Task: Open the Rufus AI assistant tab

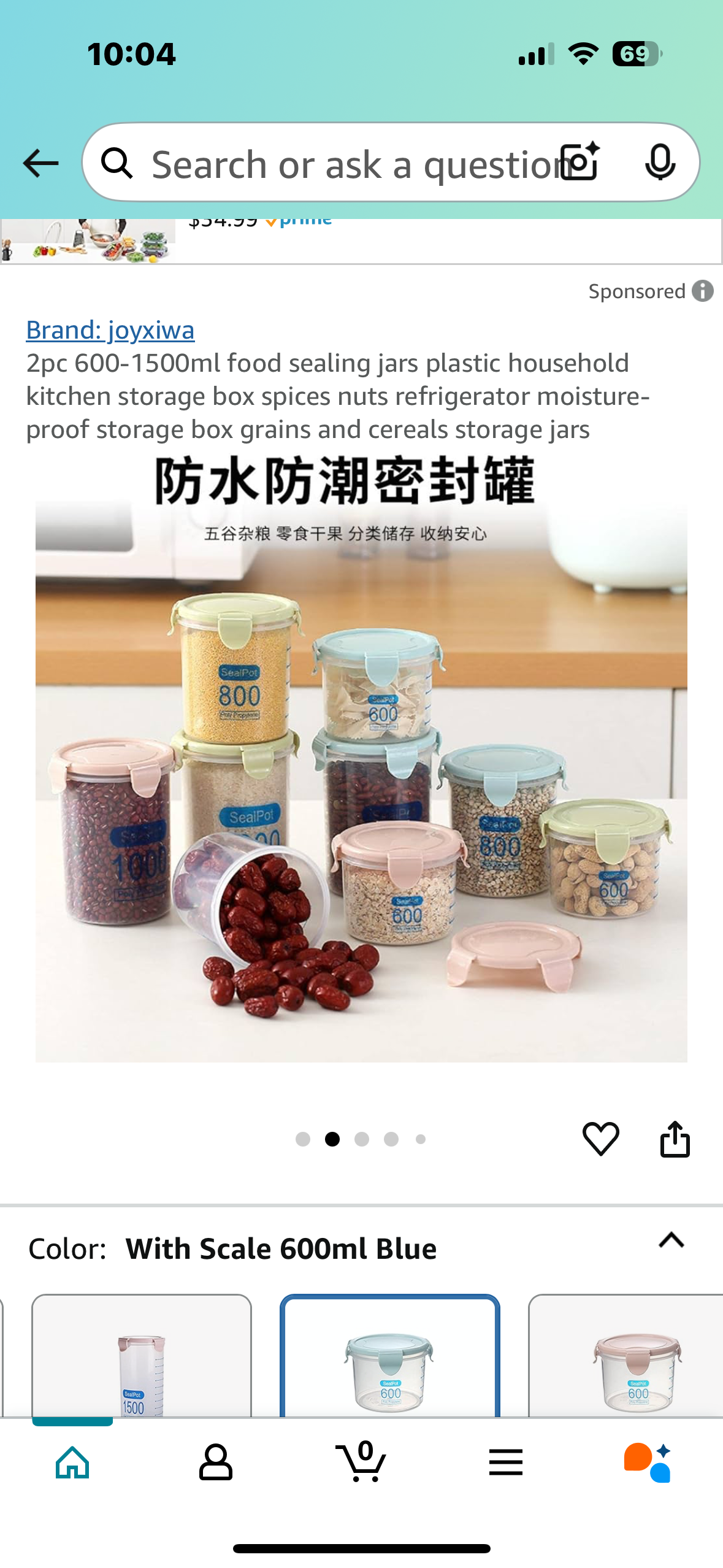Action: pyautogui.click(x=648, y=1462)
